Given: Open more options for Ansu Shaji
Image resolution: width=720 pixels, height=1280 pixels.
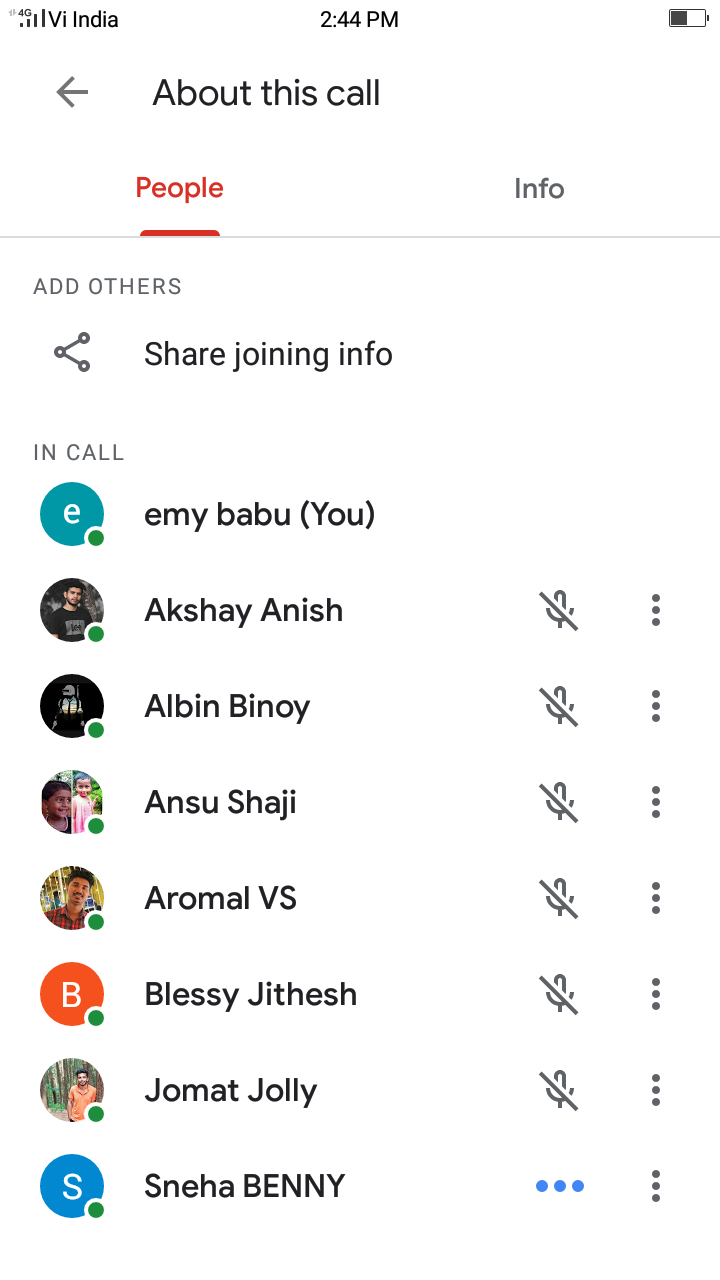Looking at the screenshot, I should tap(656, 802).
